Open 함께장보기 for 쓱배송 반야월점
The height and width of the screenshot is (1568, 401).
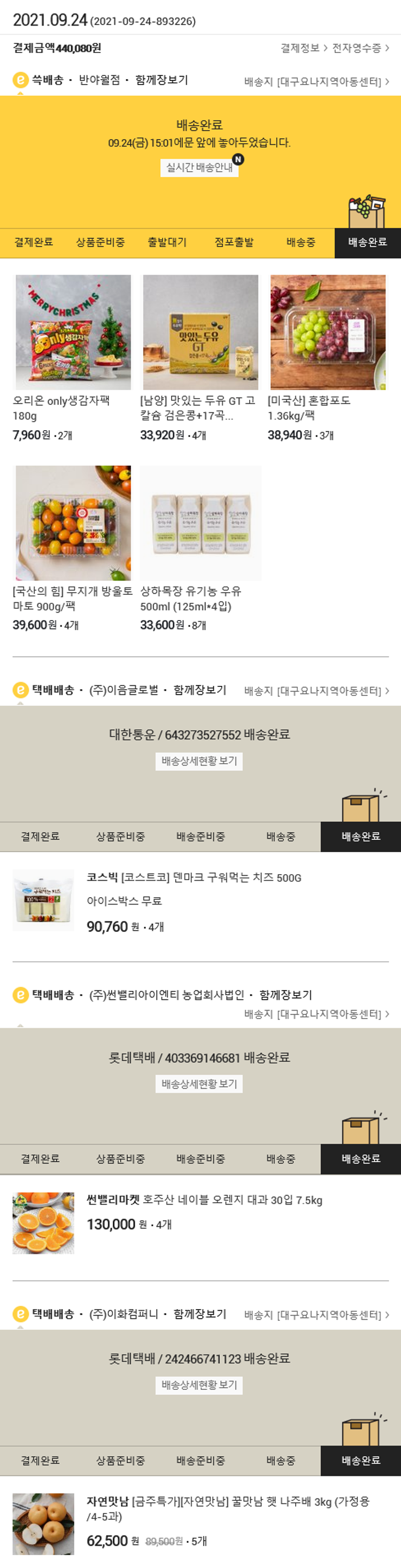[x=161, y=80]
